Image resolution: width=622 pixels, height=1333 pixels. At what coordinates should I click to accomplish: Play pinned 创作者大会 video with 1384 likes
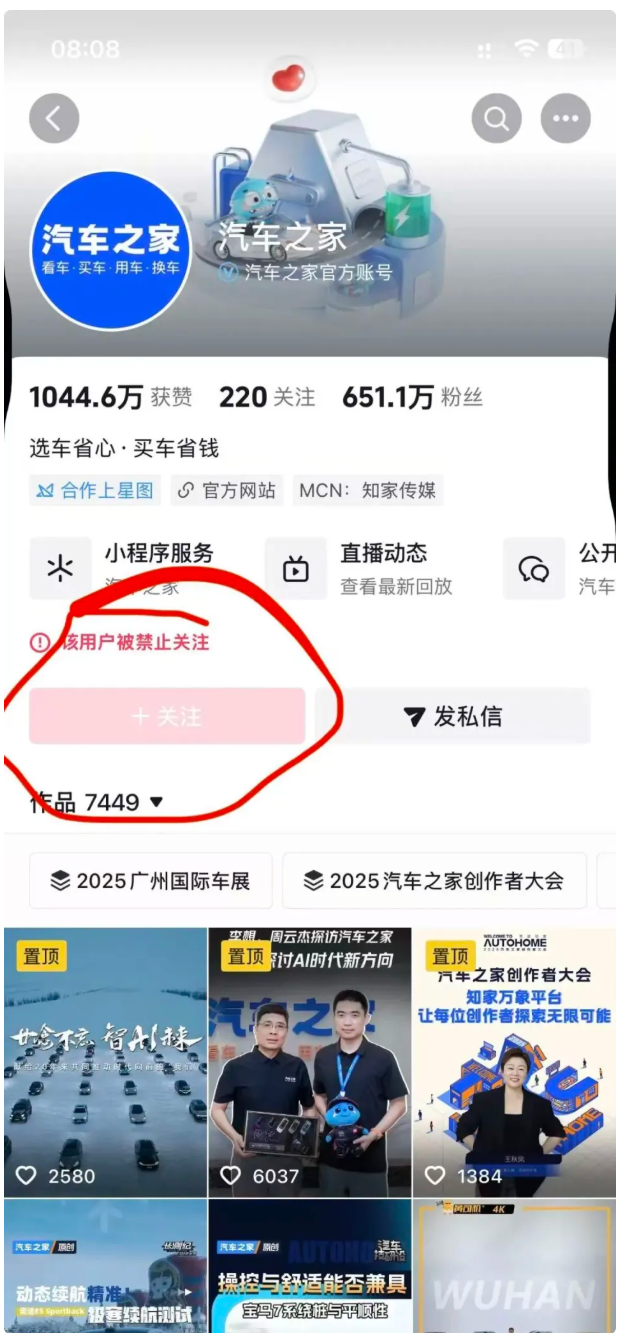514,1062
